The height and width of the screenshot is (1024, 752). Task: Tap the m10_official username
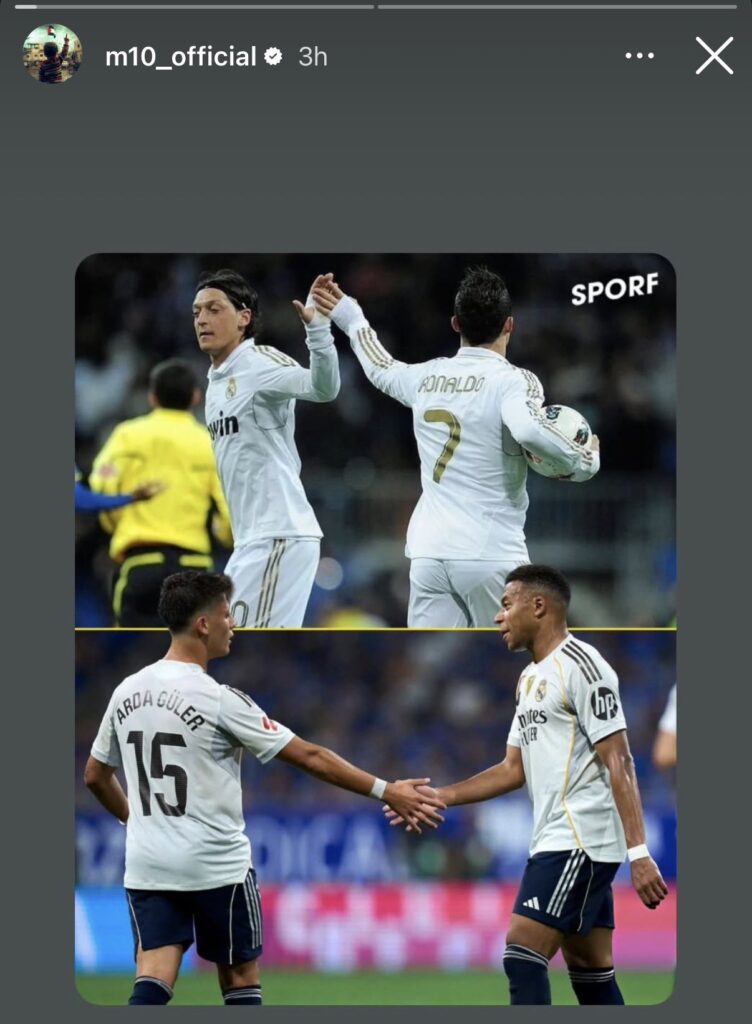181,57
